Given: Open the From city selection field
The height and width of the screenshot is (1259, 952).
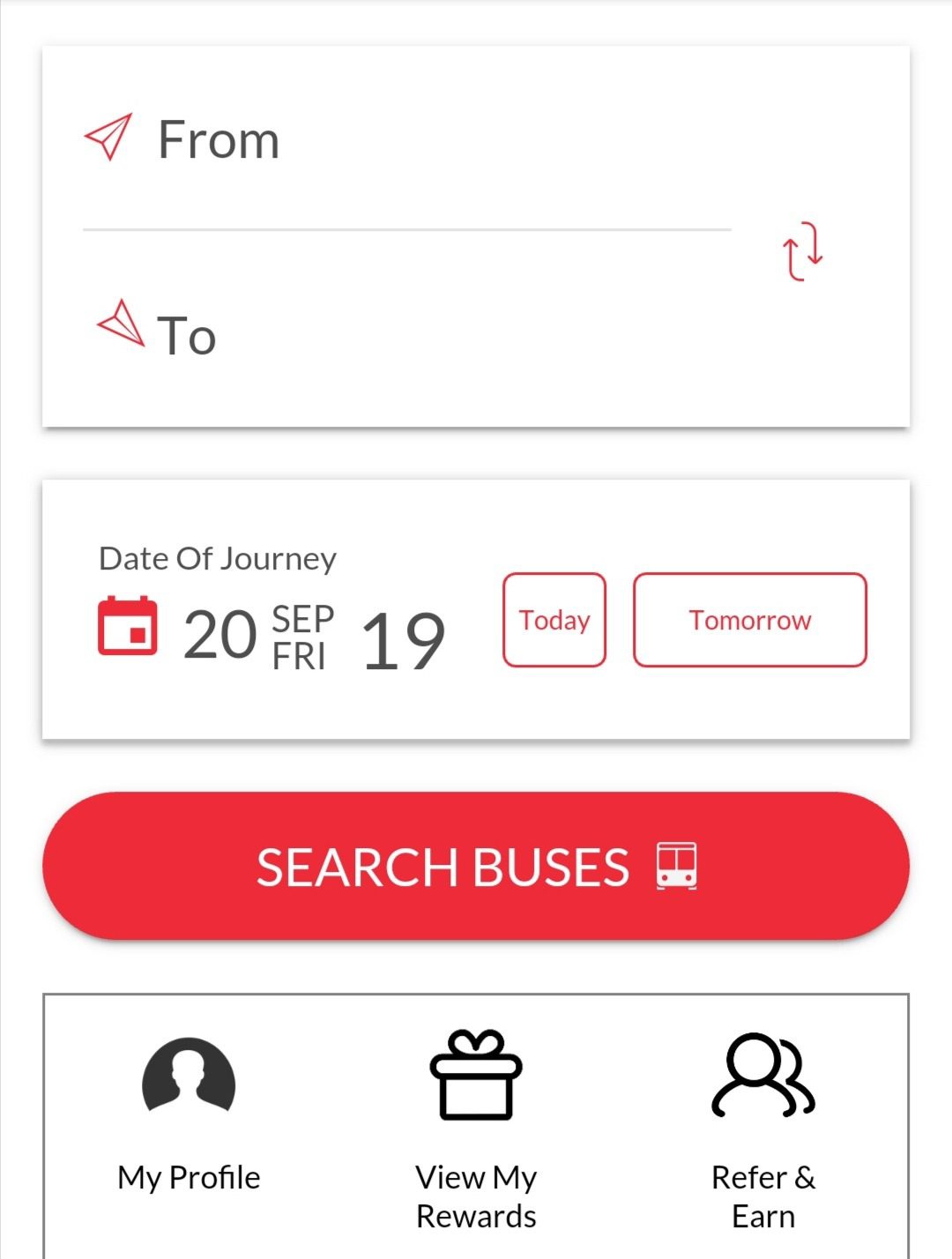Looking at the screenshot, I should click(x=397, y=141).
